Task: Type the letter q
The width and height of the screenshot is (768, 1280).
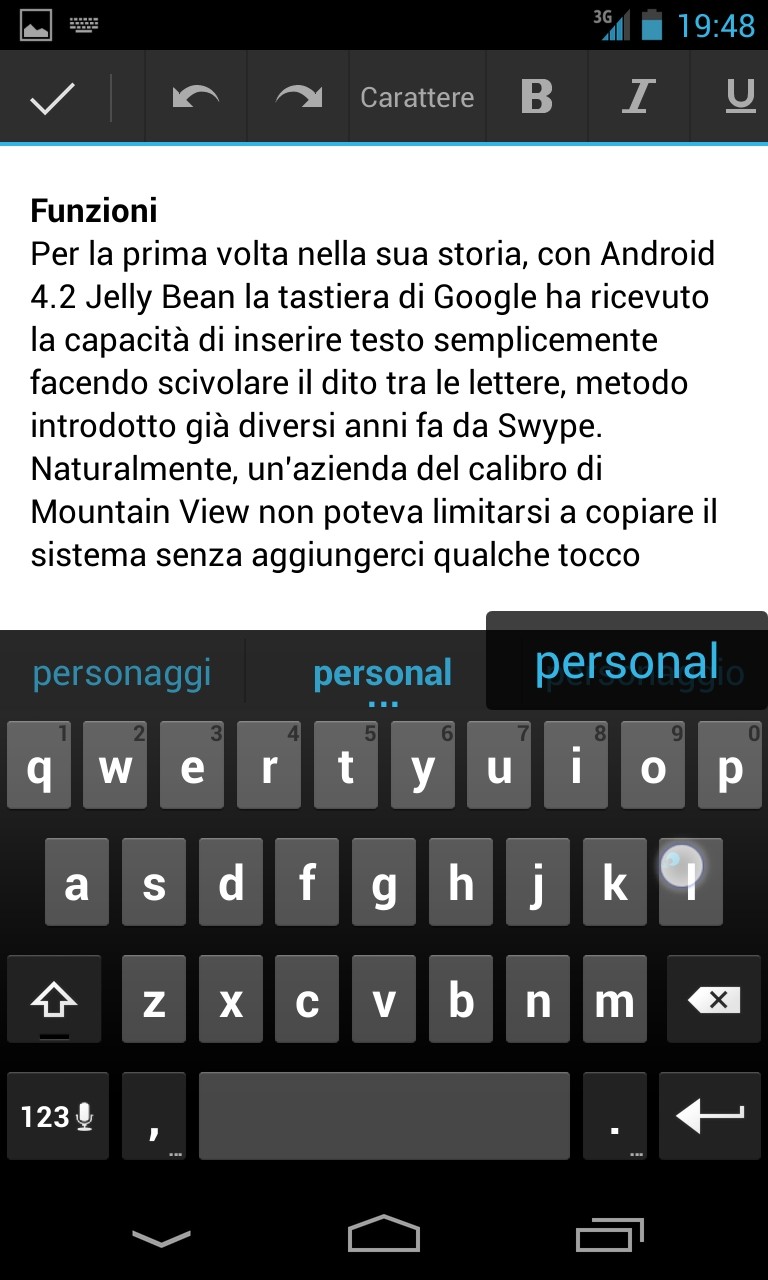Action: coord(39,765)
